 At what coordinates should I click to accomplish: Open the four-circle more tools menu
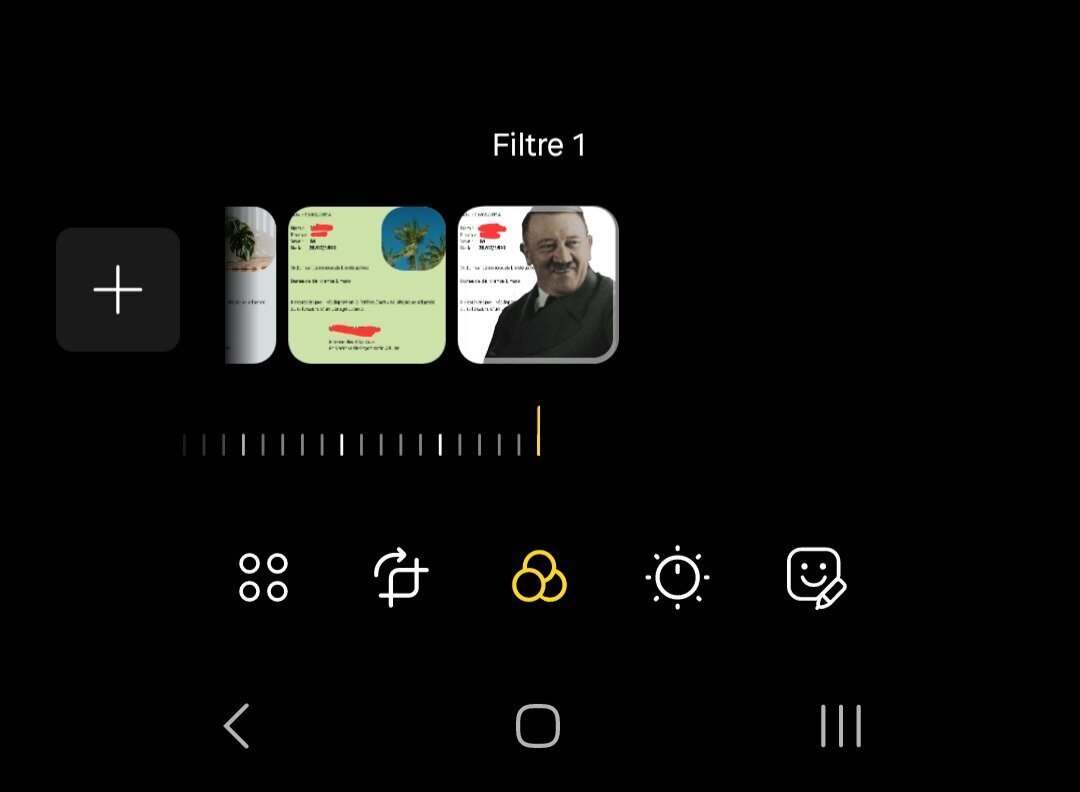coord(264,577)
